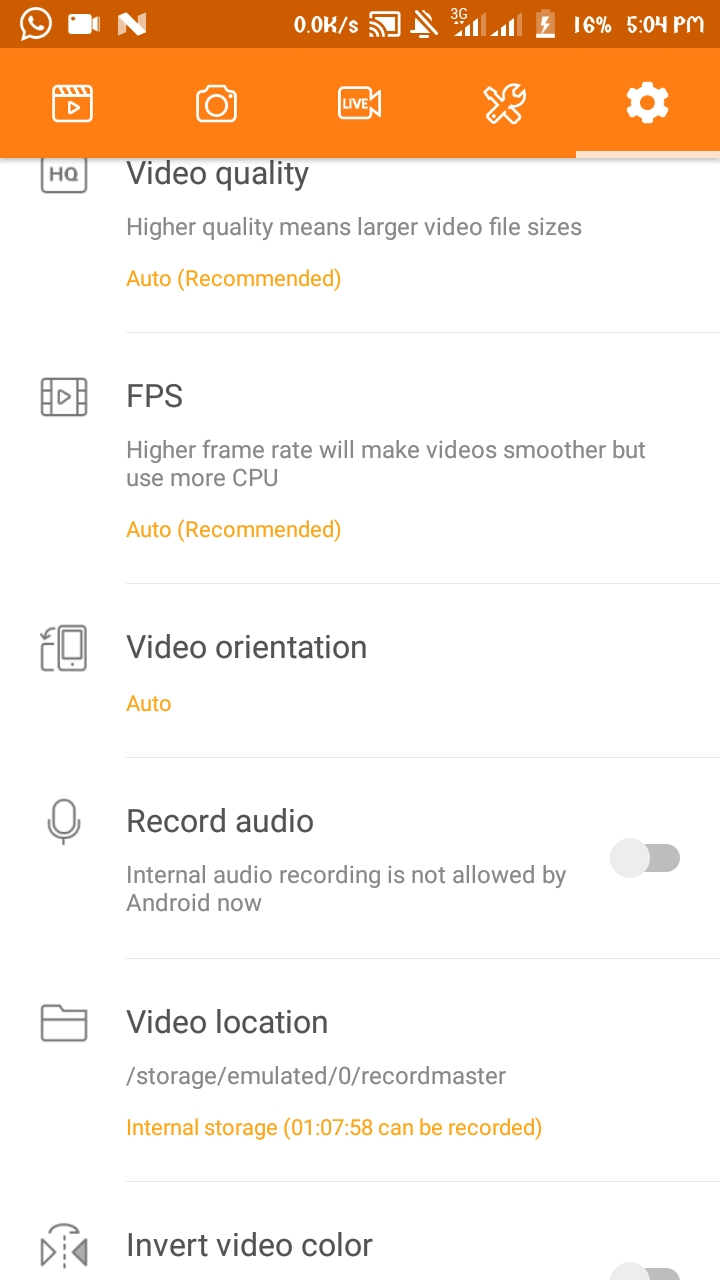
Task: Switch to the live stream tab
Action: 360,104
